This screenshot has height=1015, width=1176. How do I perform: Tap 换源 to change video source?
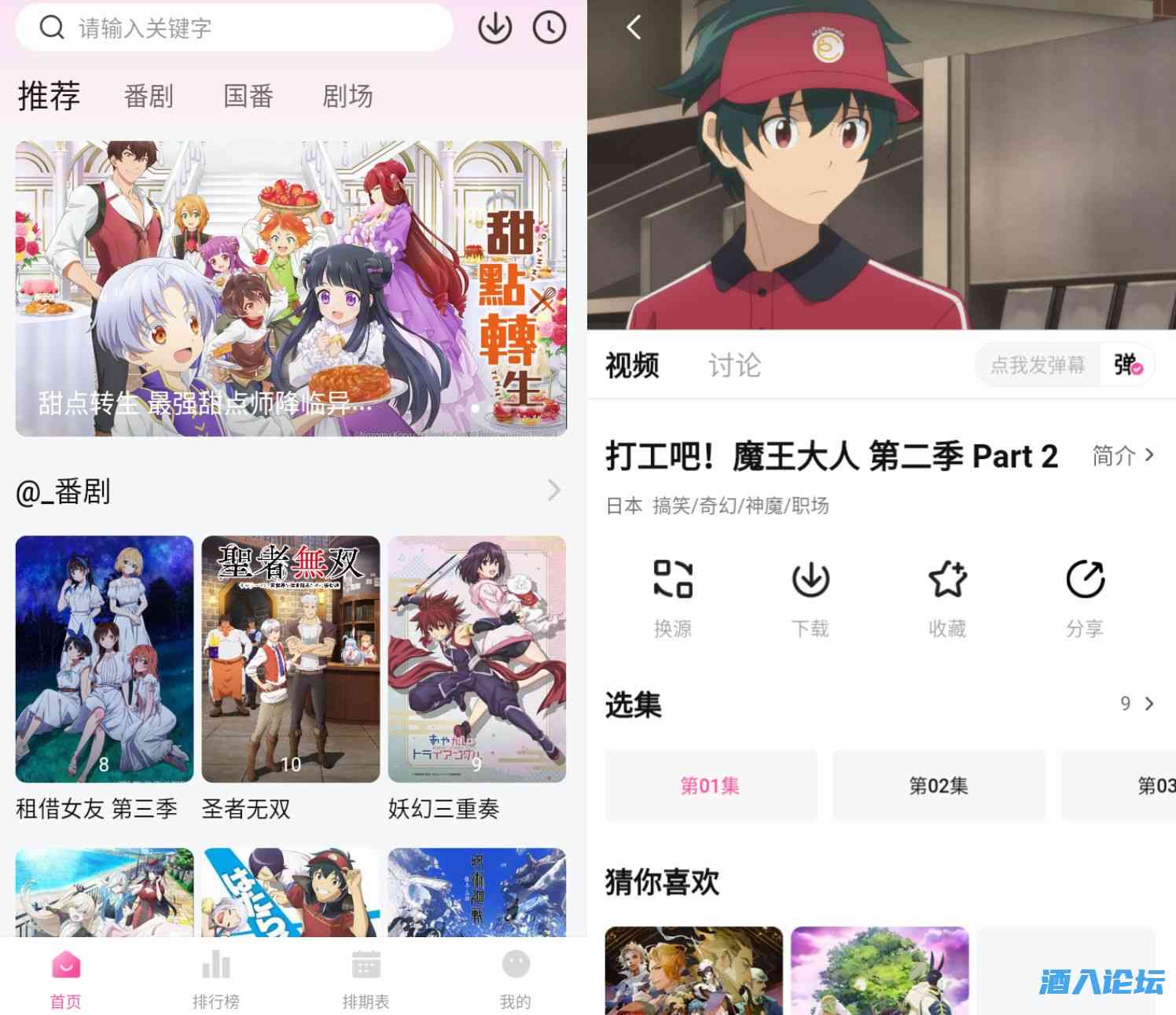673,598
